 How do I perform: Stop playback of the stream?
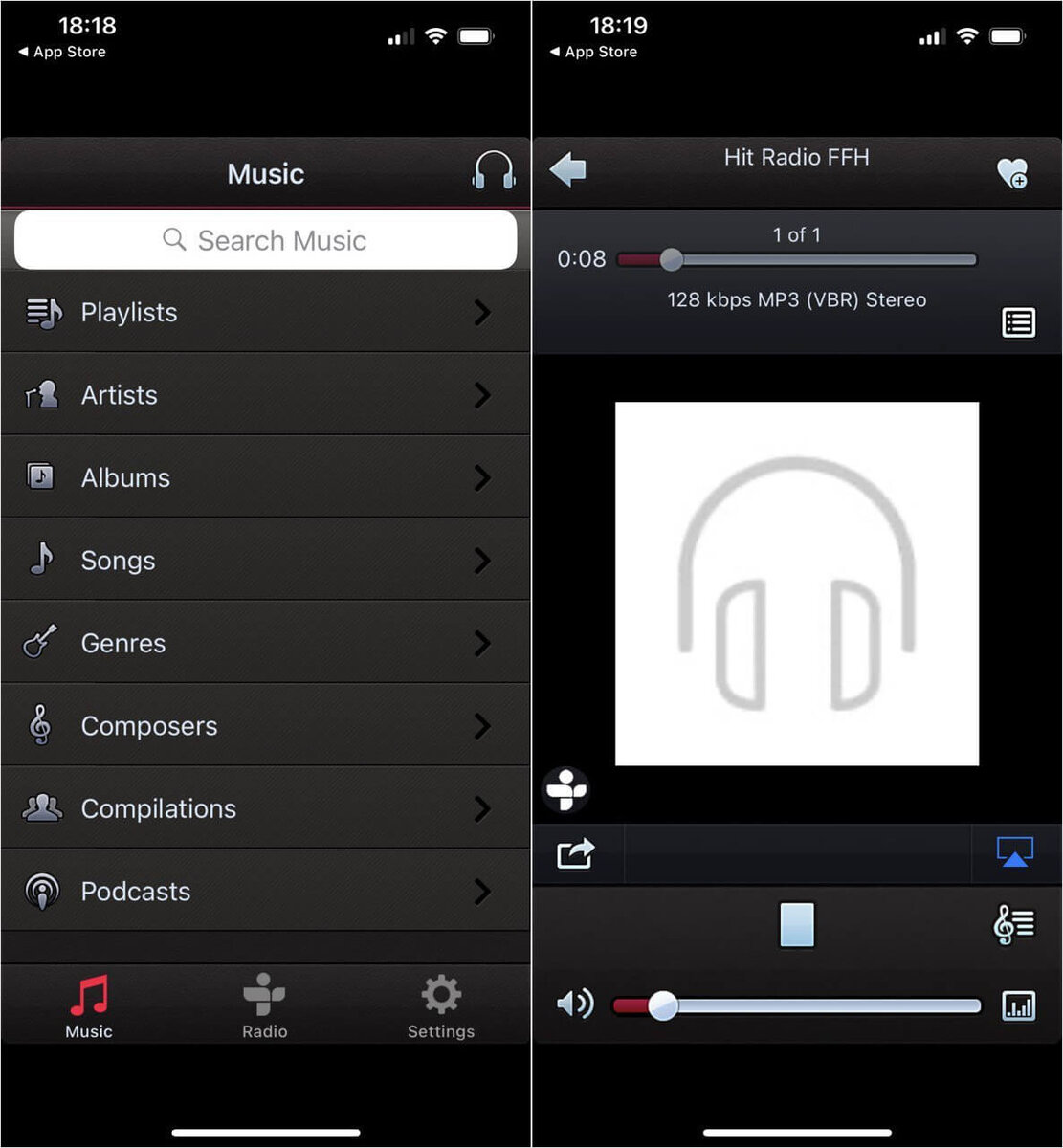796,925
